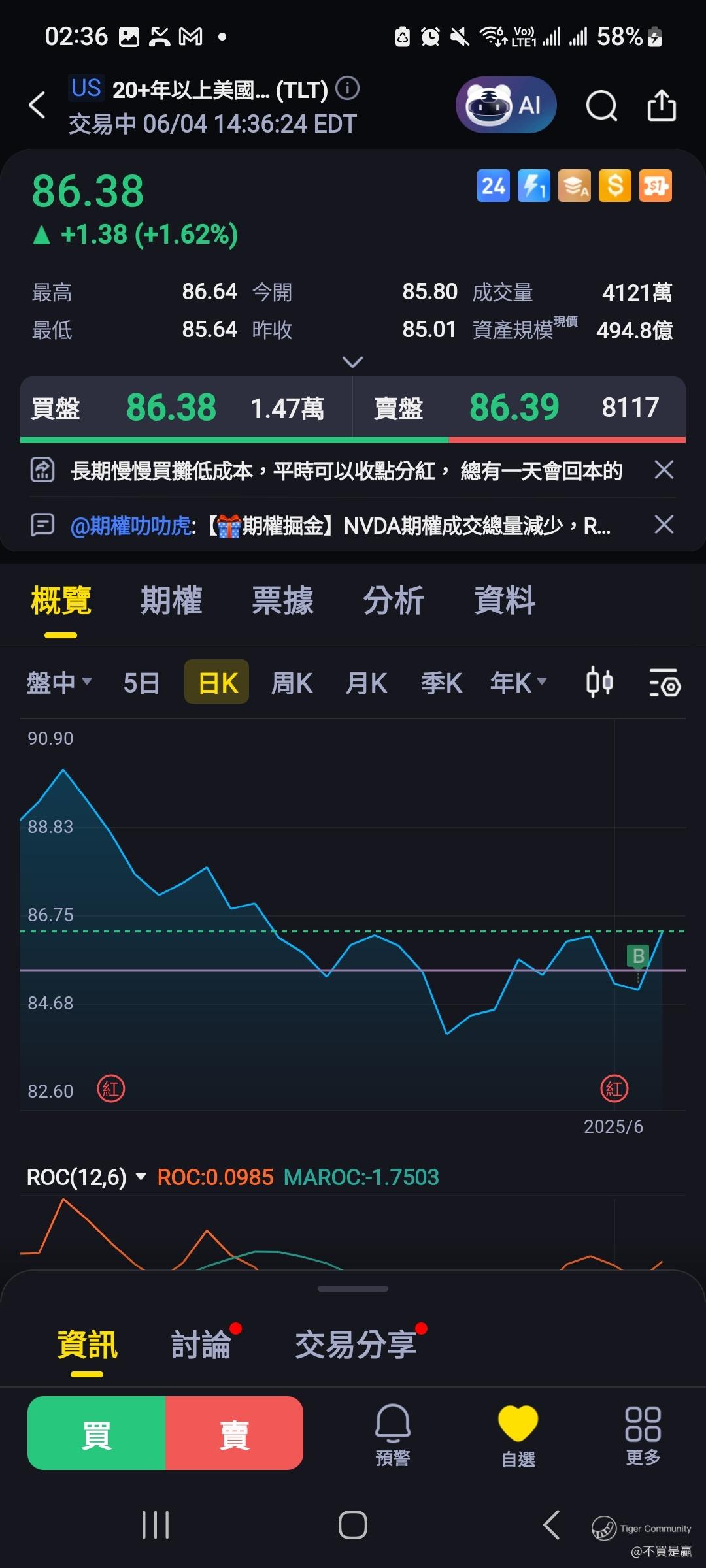
Task: Change the chart type via candlestick icon
Action: pyautogui.click(x=599, y=683)
